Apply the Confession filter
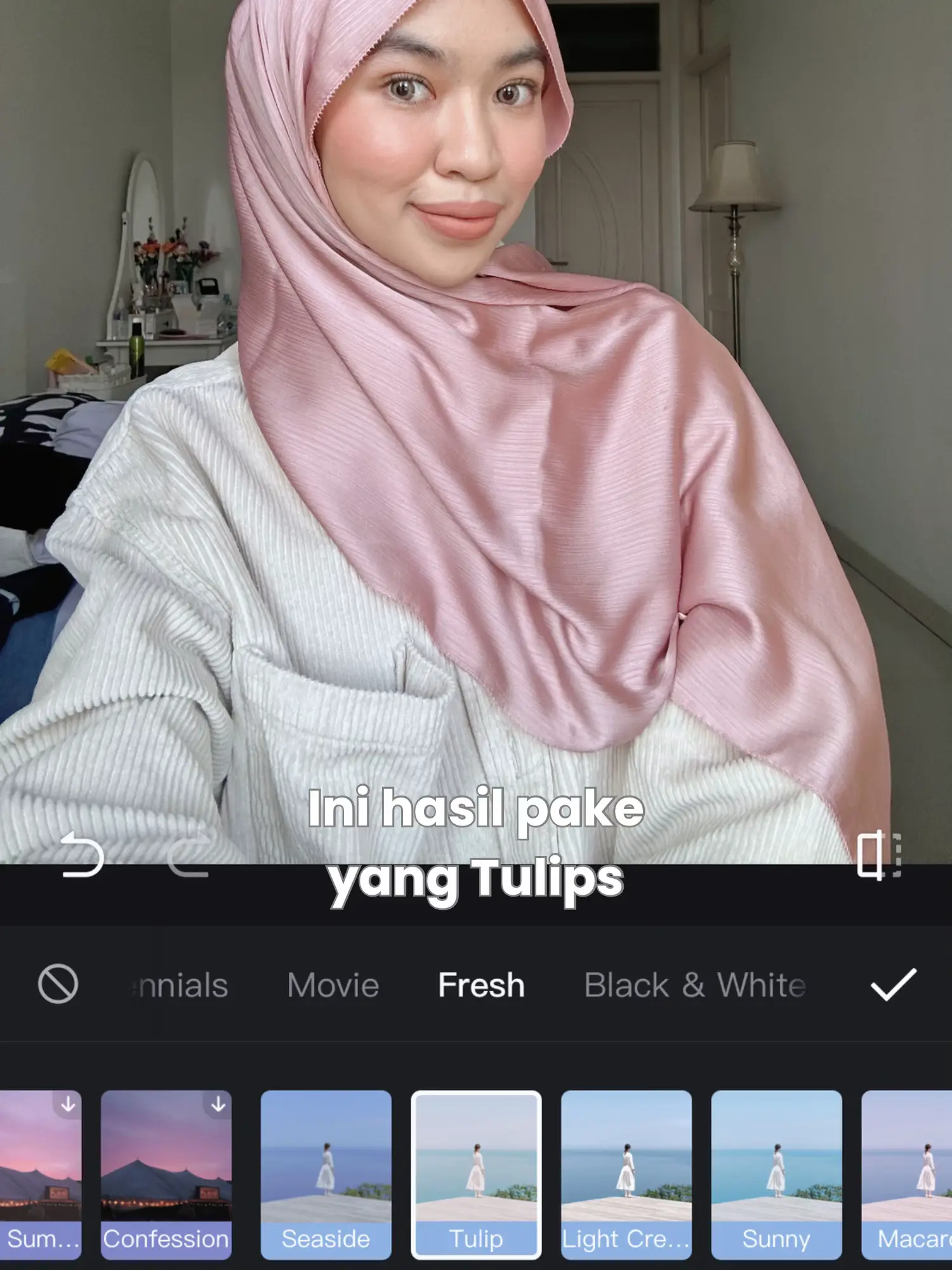The image size is (952, 1270). point(166,1174)
